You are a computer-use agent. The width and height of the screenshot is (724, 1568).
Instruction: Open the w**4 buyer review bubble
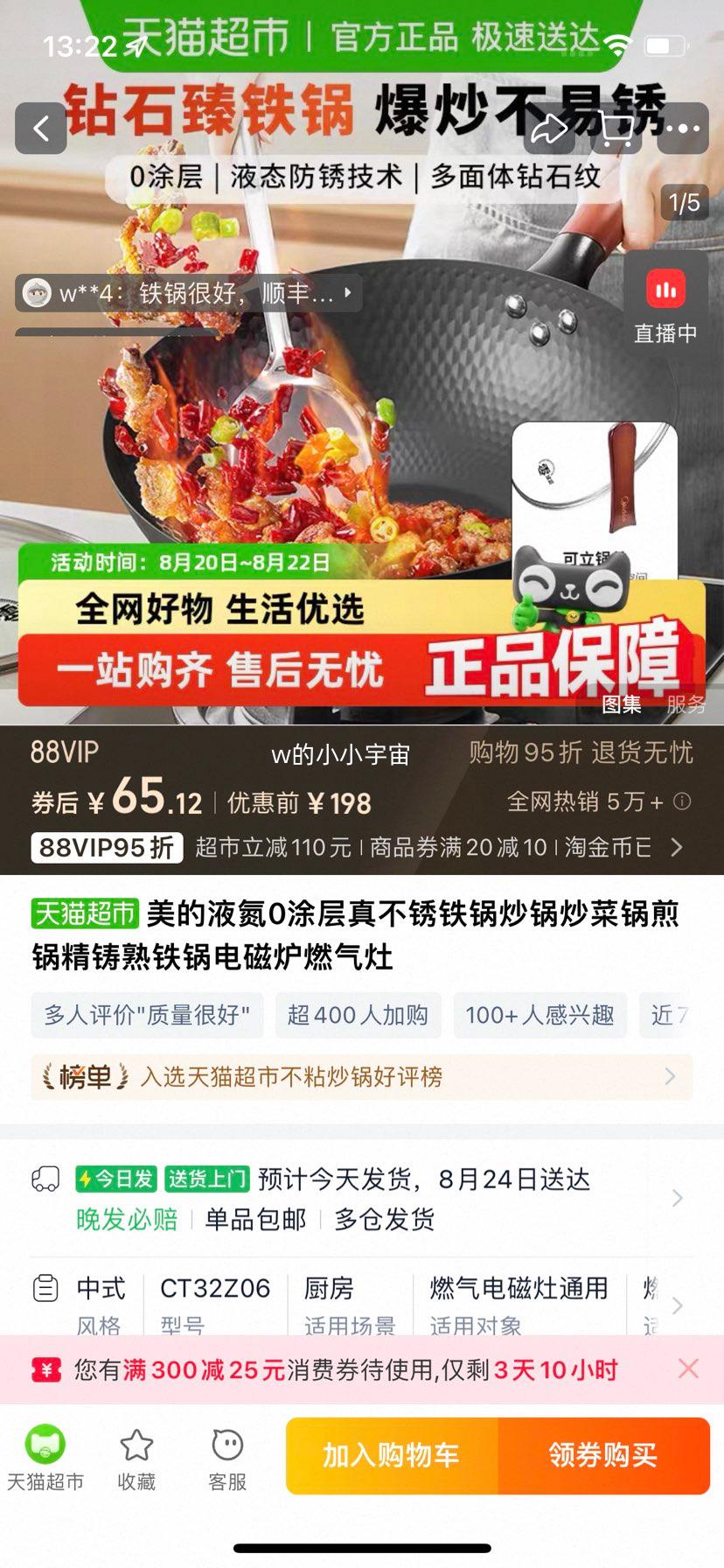188,293
